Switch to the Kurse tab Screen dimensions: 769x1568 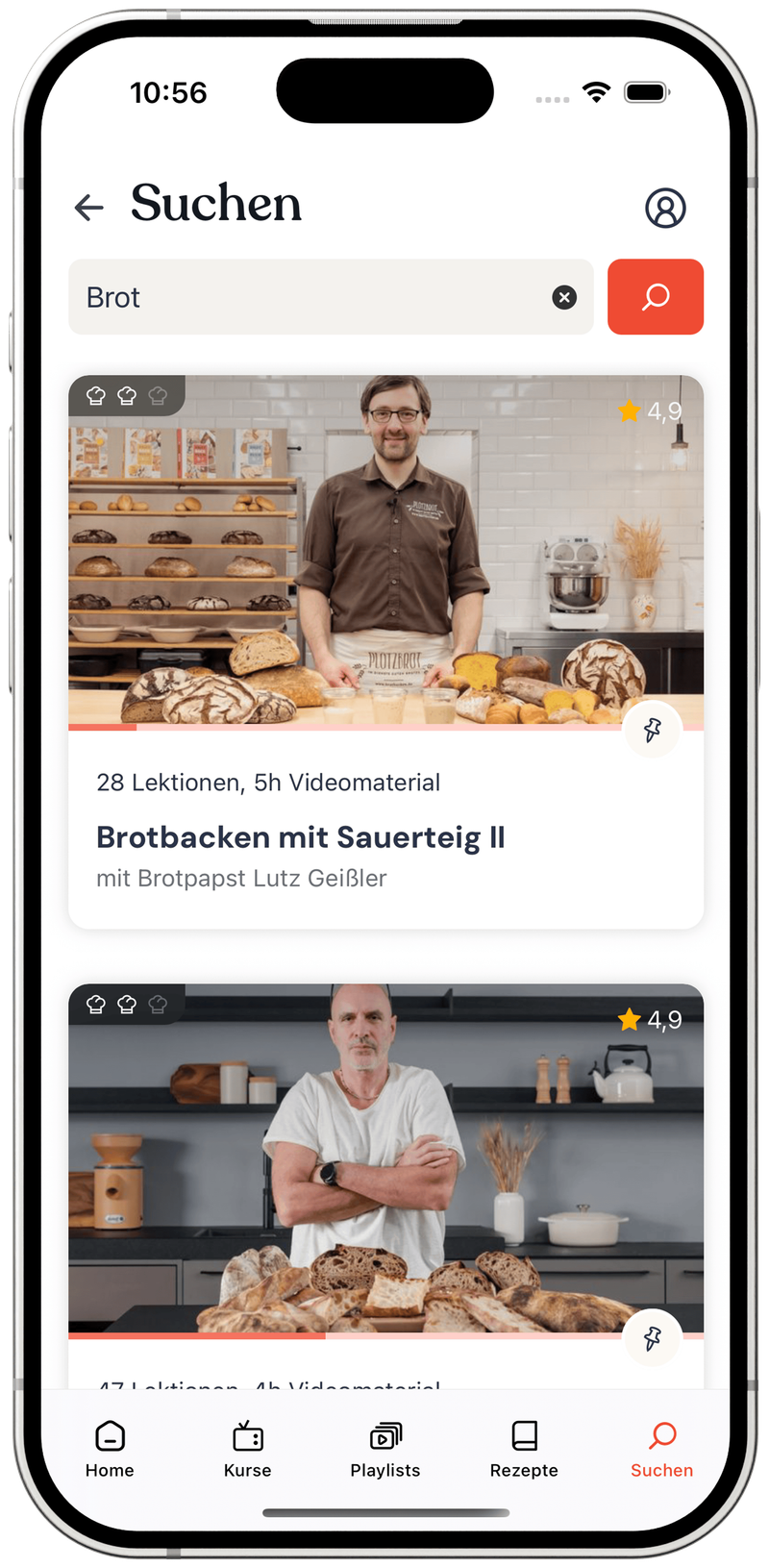pyautogui.click(x=247, y=1449)
